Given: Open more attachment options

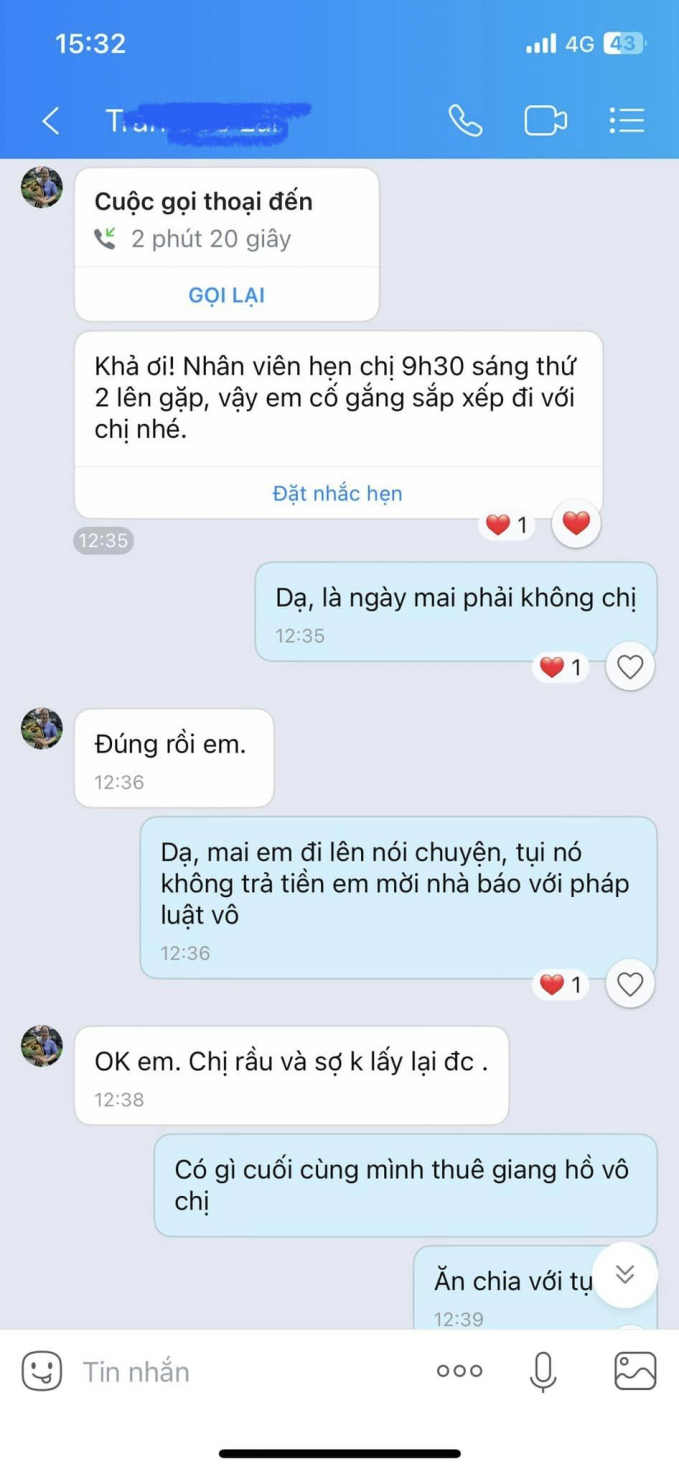Looking at the screenshot, I should pyautogui.click(x=460, y=1371).
